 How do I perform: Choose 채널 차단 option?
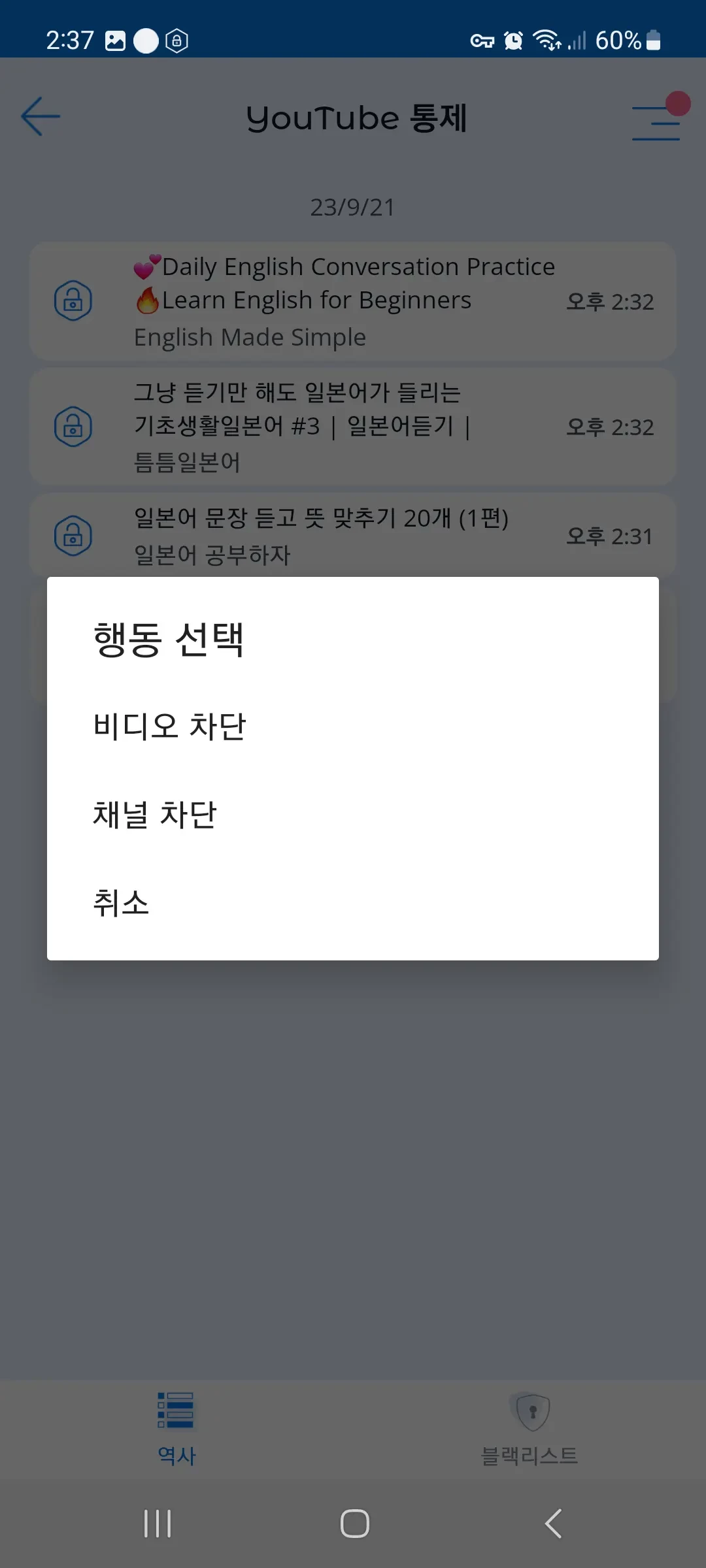(x=155, y=815)
